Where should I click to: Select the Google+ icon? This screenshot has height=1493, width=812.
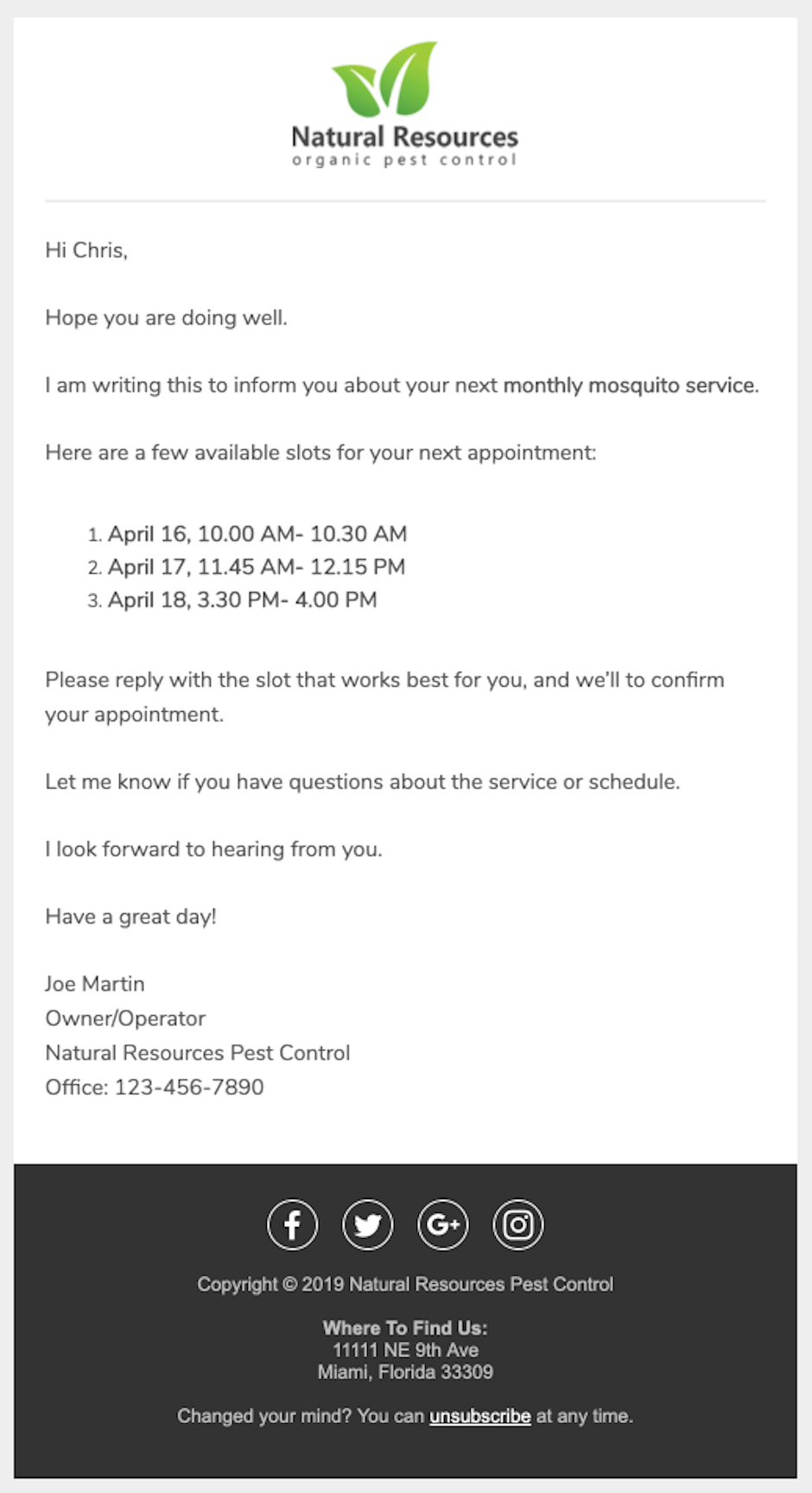tap(442, 1224)
